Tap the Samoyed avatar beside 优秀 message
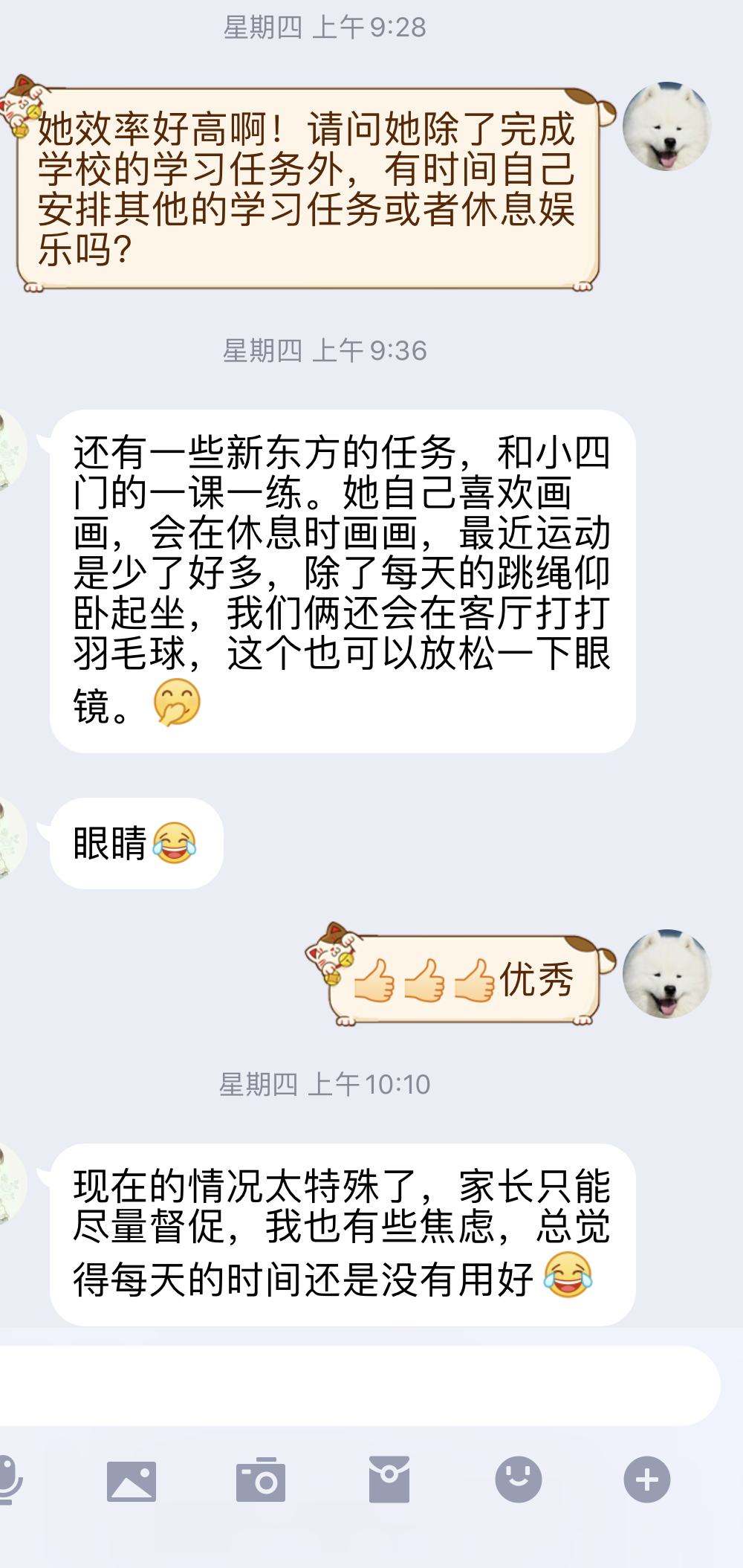 pos(666,973)
